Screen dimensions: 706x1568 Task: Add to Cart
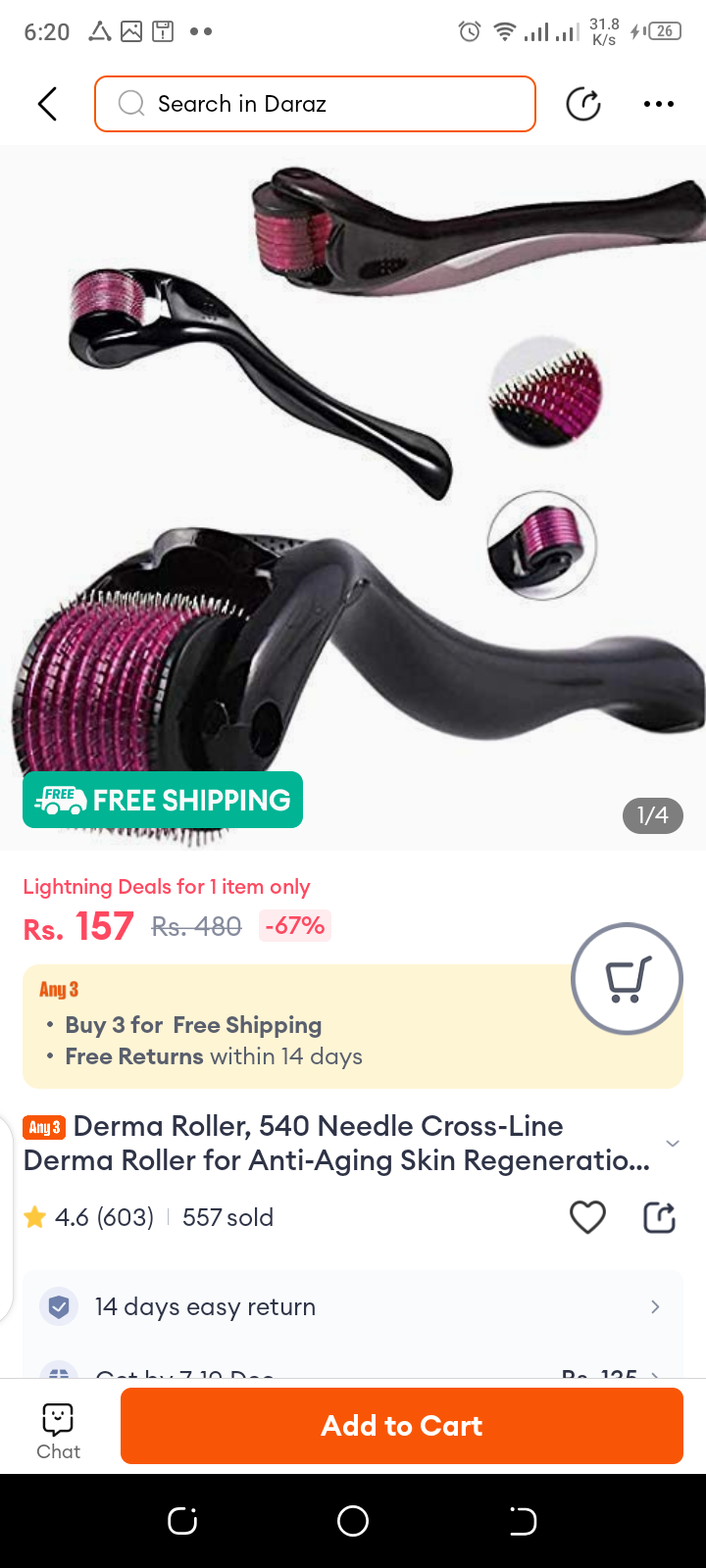[x=402, y=1426]
